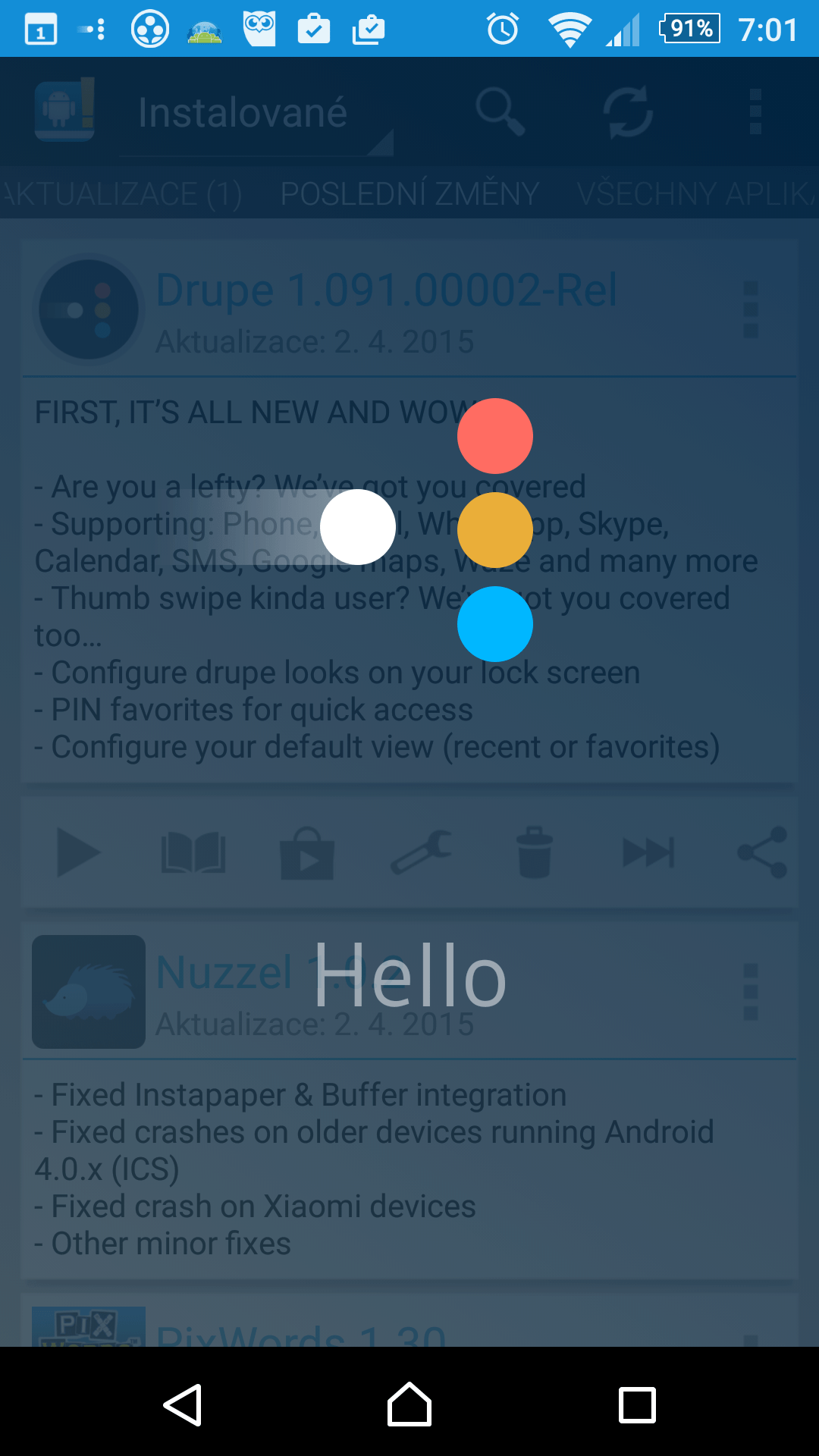
Task: Refresh the app list
Action: click(628, 112)
